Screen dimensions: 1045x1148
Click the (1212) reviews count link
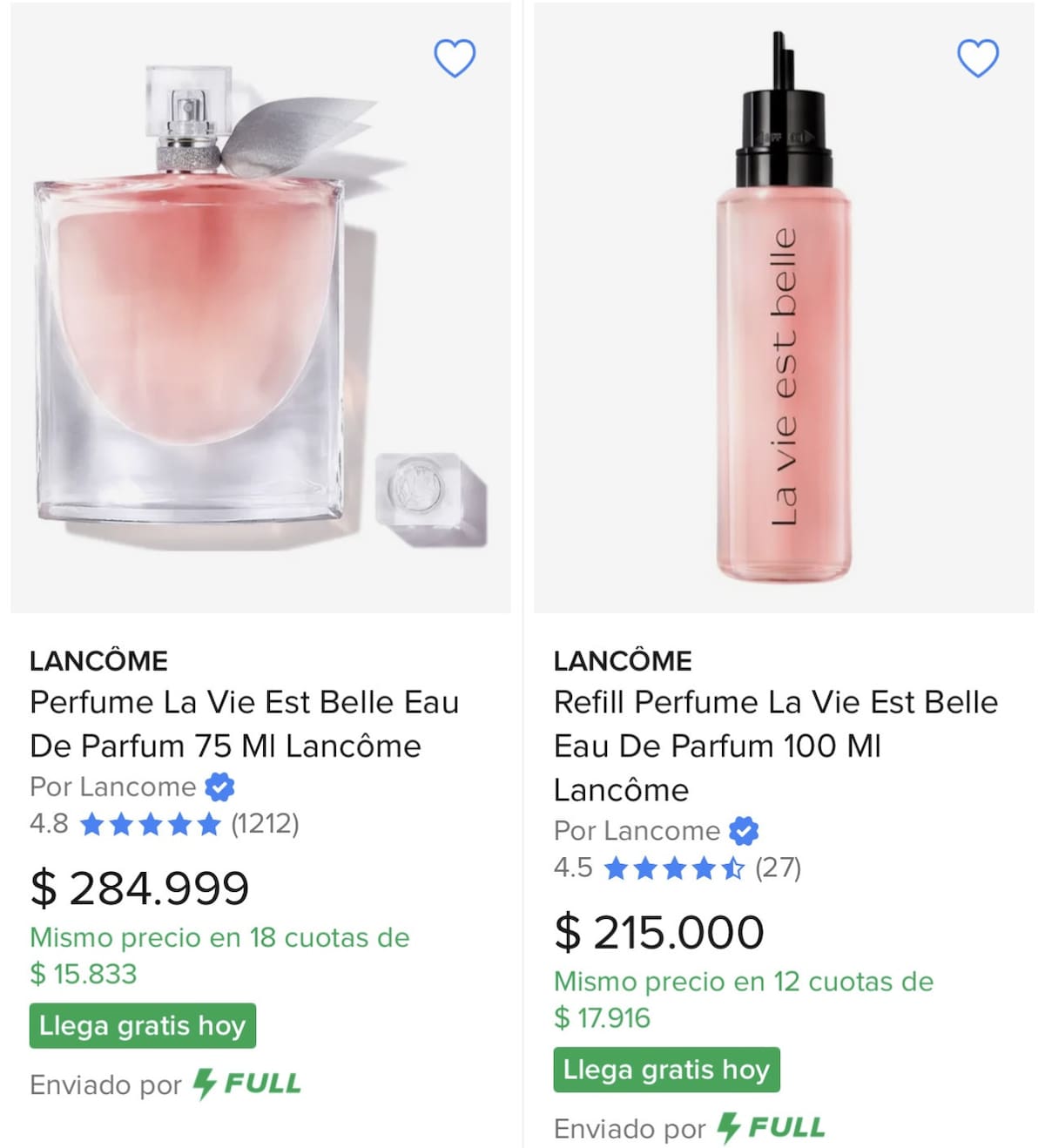[264, 823]
